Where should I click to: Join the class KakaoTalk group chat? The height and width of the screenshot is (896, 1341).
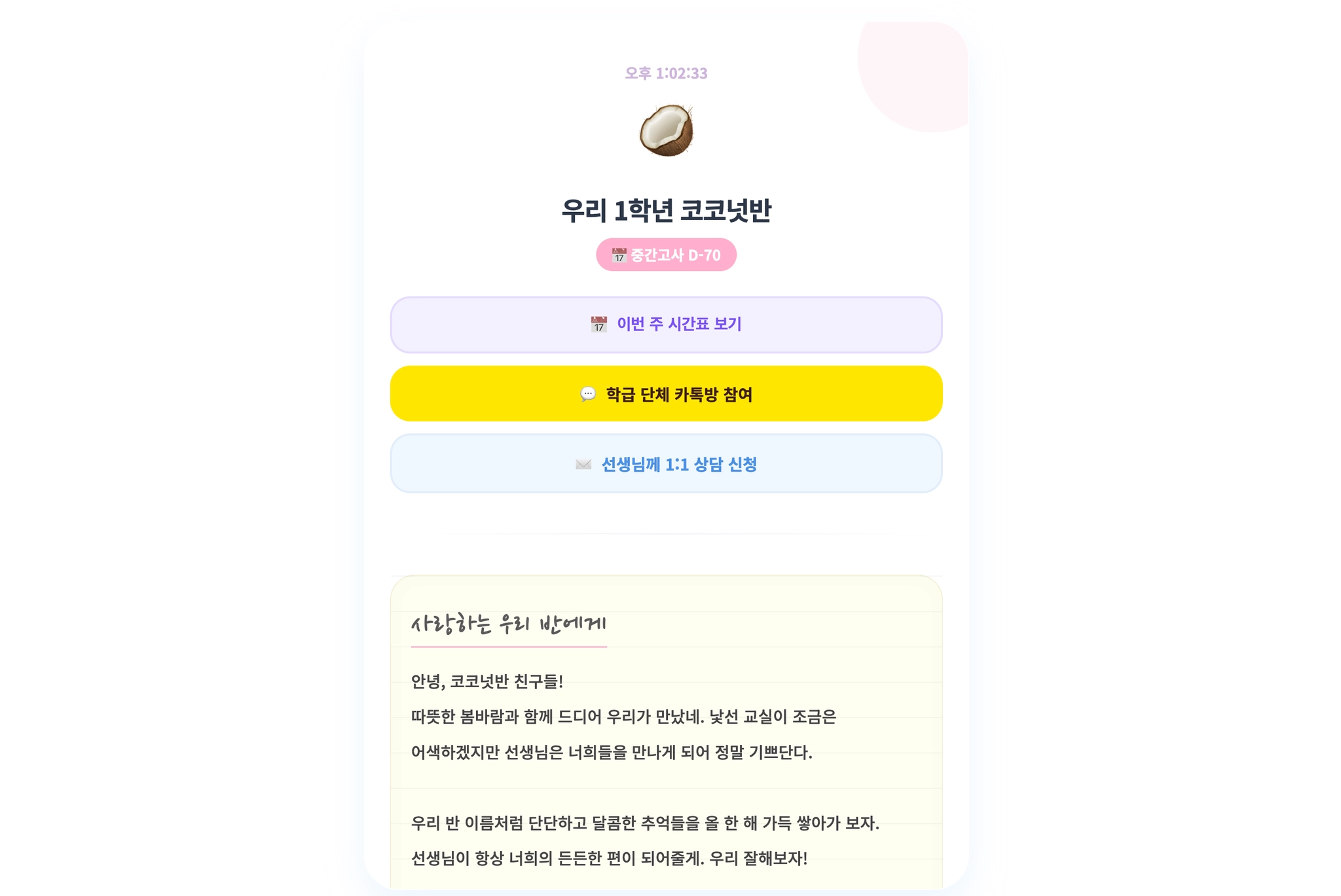click(x=666, y=394)
